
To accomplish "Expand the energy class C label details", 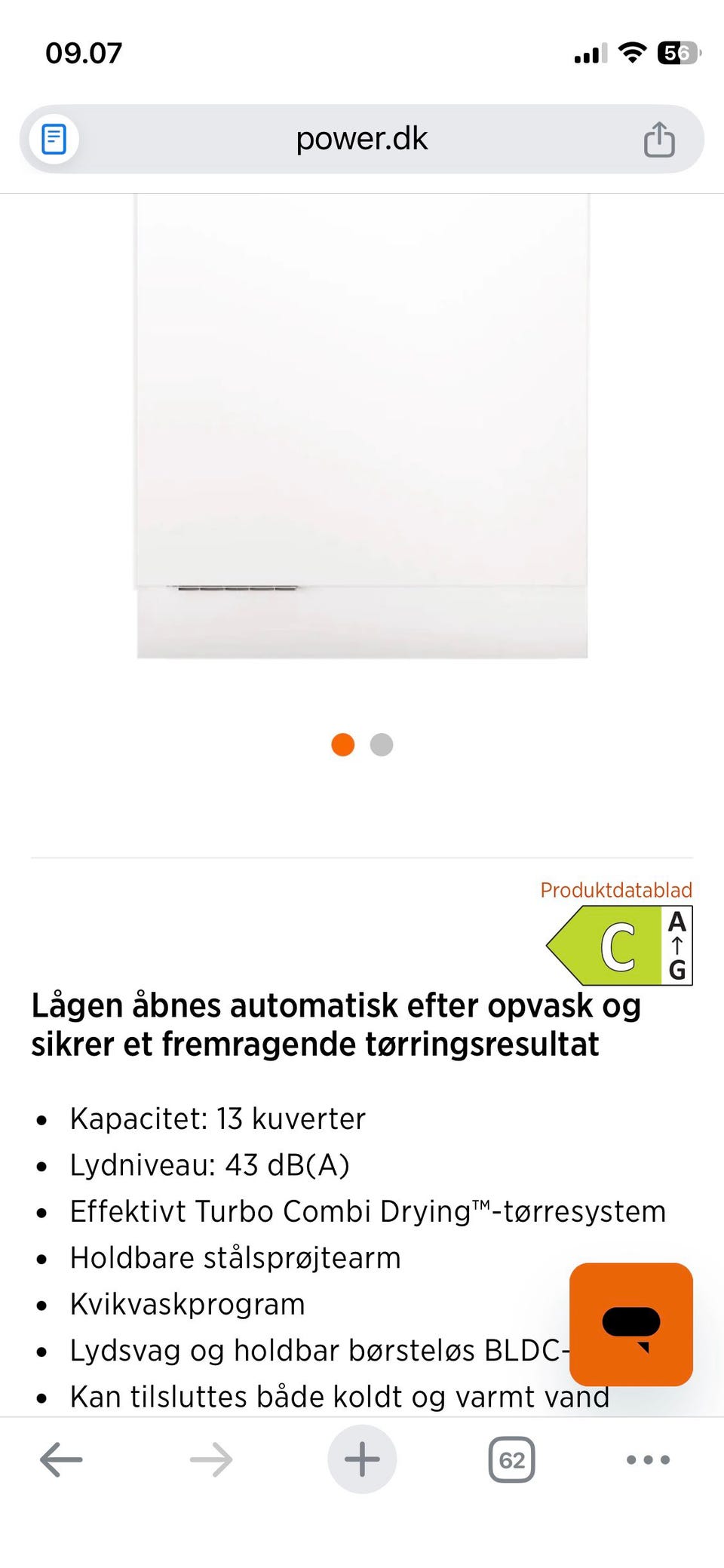I will [618, 945].
